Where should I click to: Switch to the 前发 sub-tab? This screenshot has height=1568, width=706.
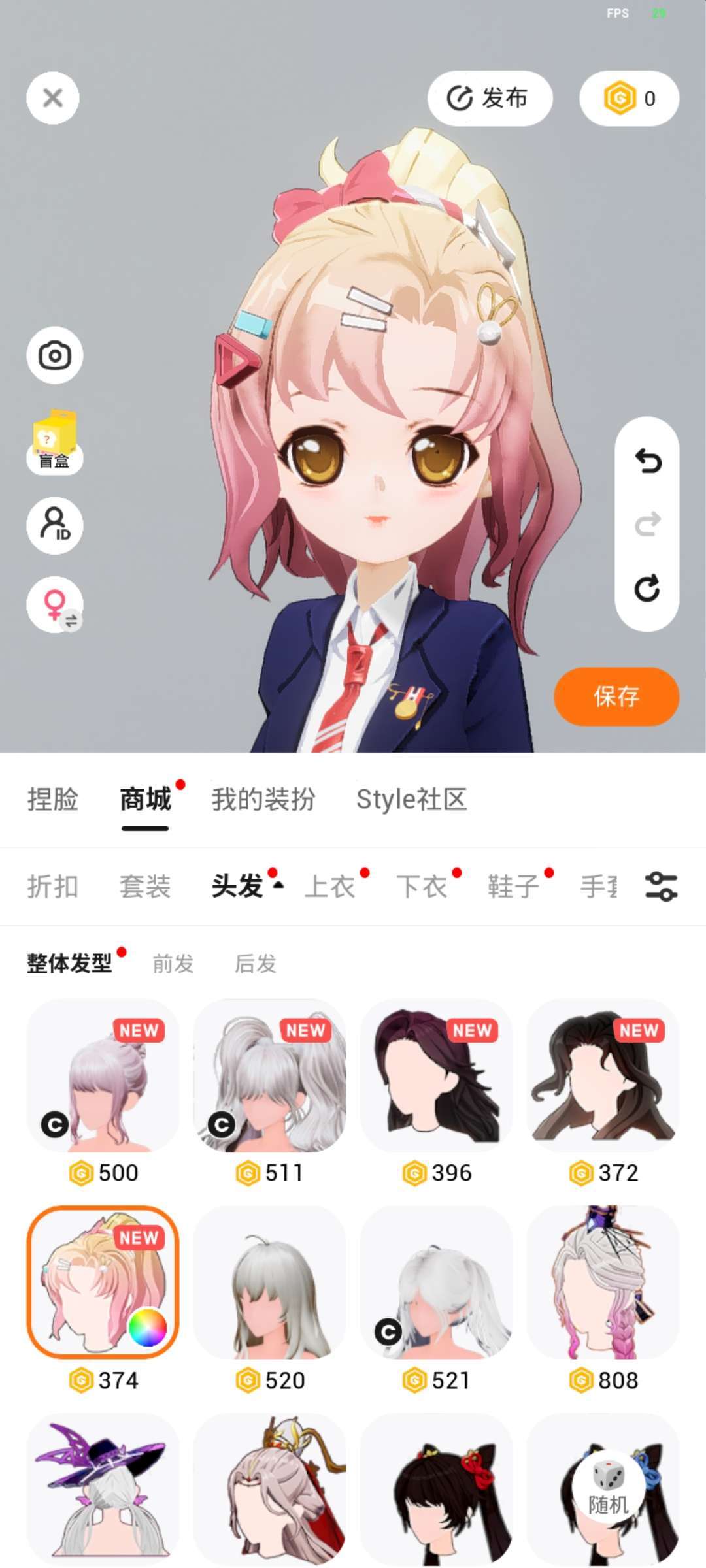click(x=173, y=964)
